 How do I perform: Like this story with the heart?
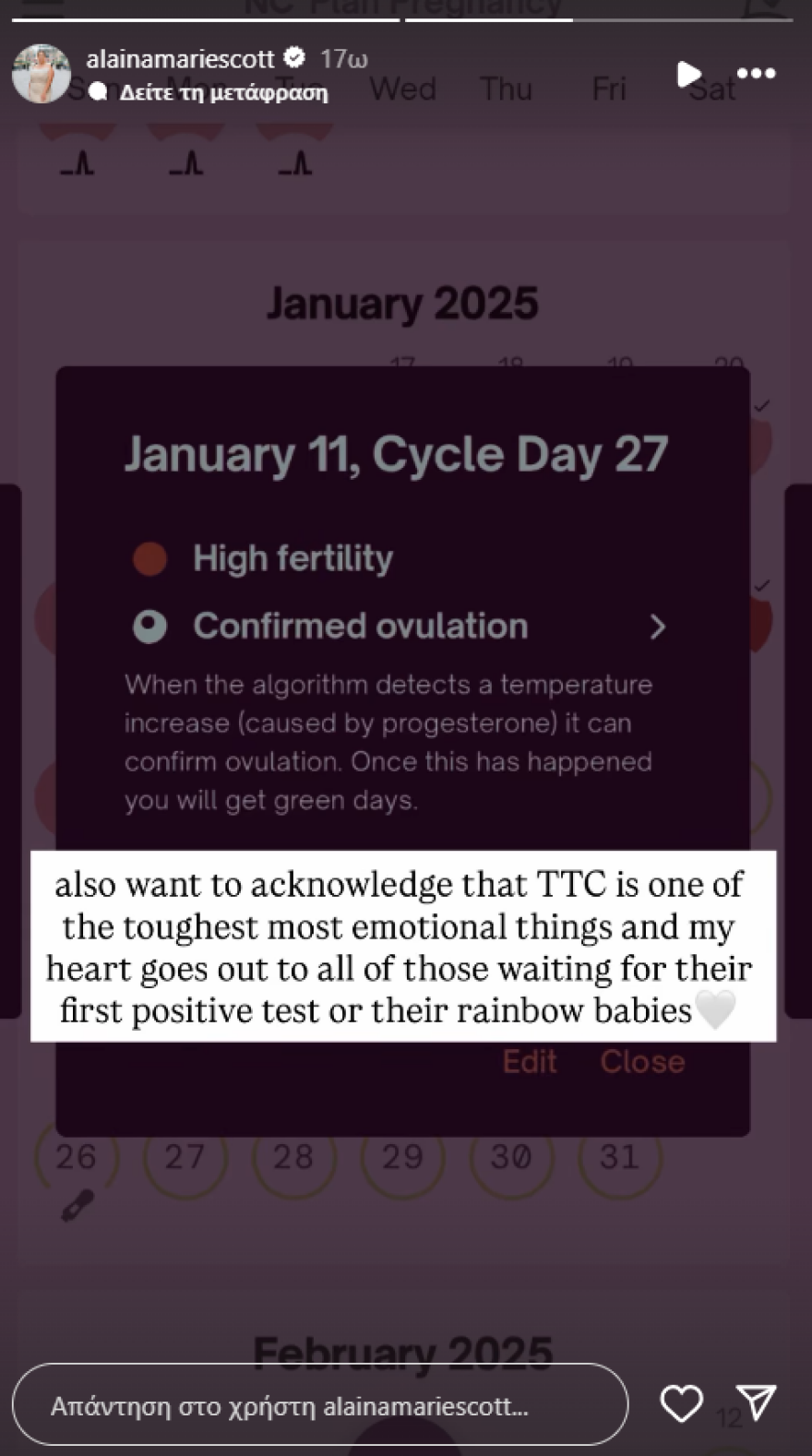(682, 1404)
